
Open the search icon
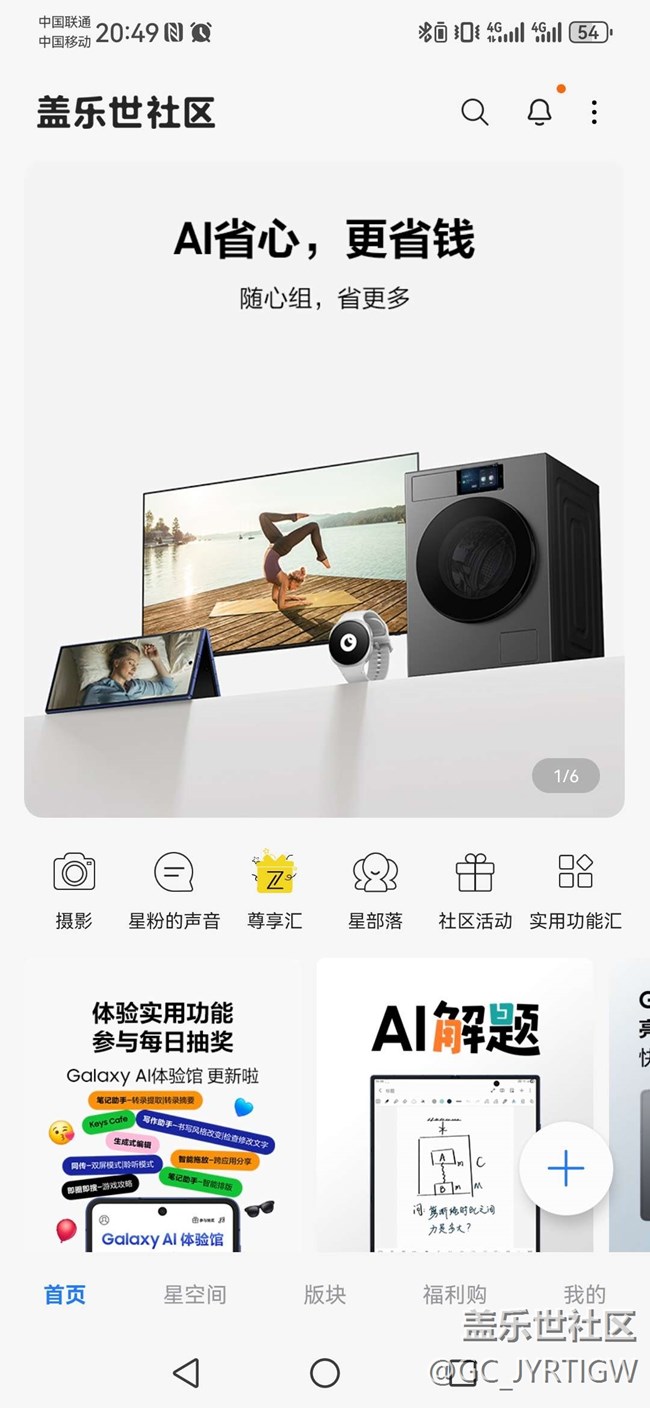474,112
